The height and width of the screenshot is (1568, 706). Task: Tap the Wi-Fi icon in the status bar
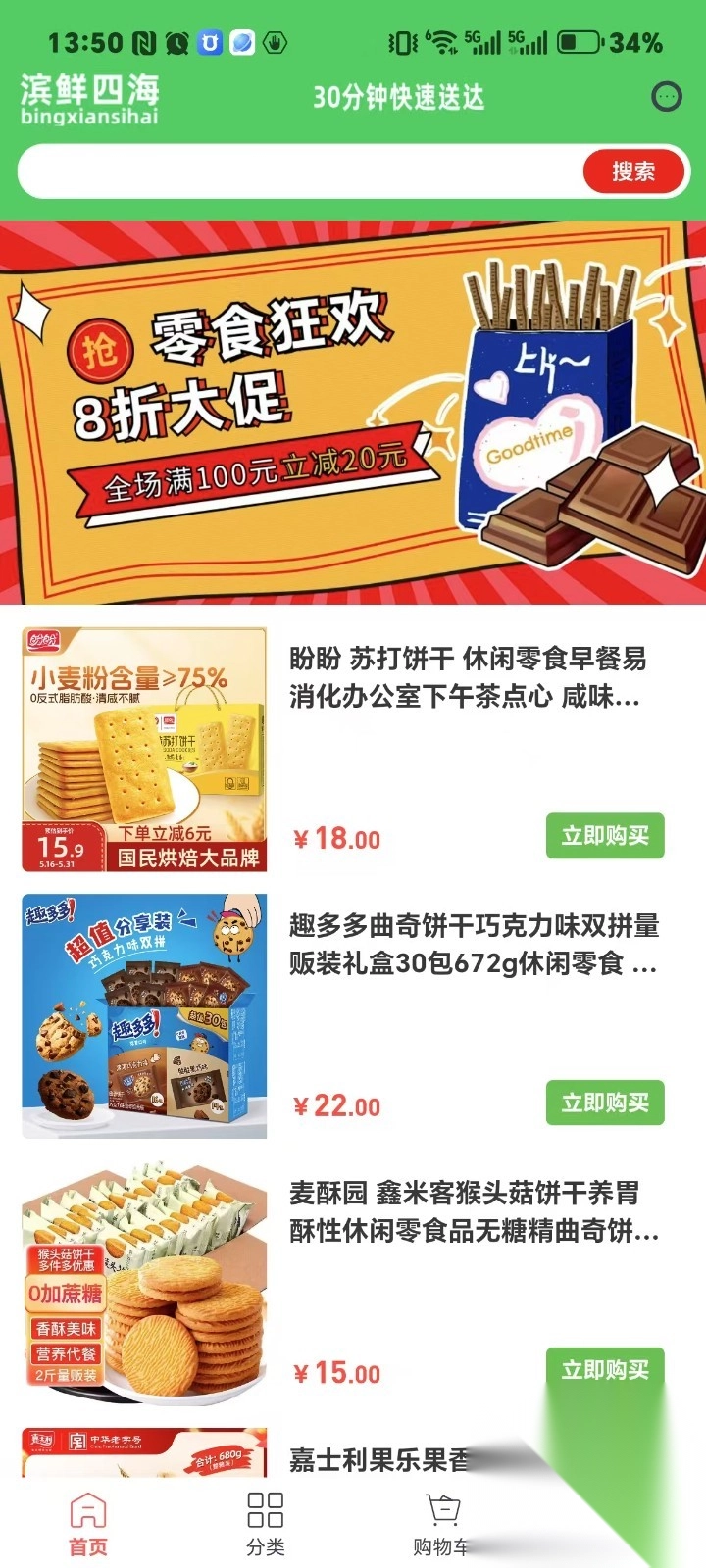443,41
